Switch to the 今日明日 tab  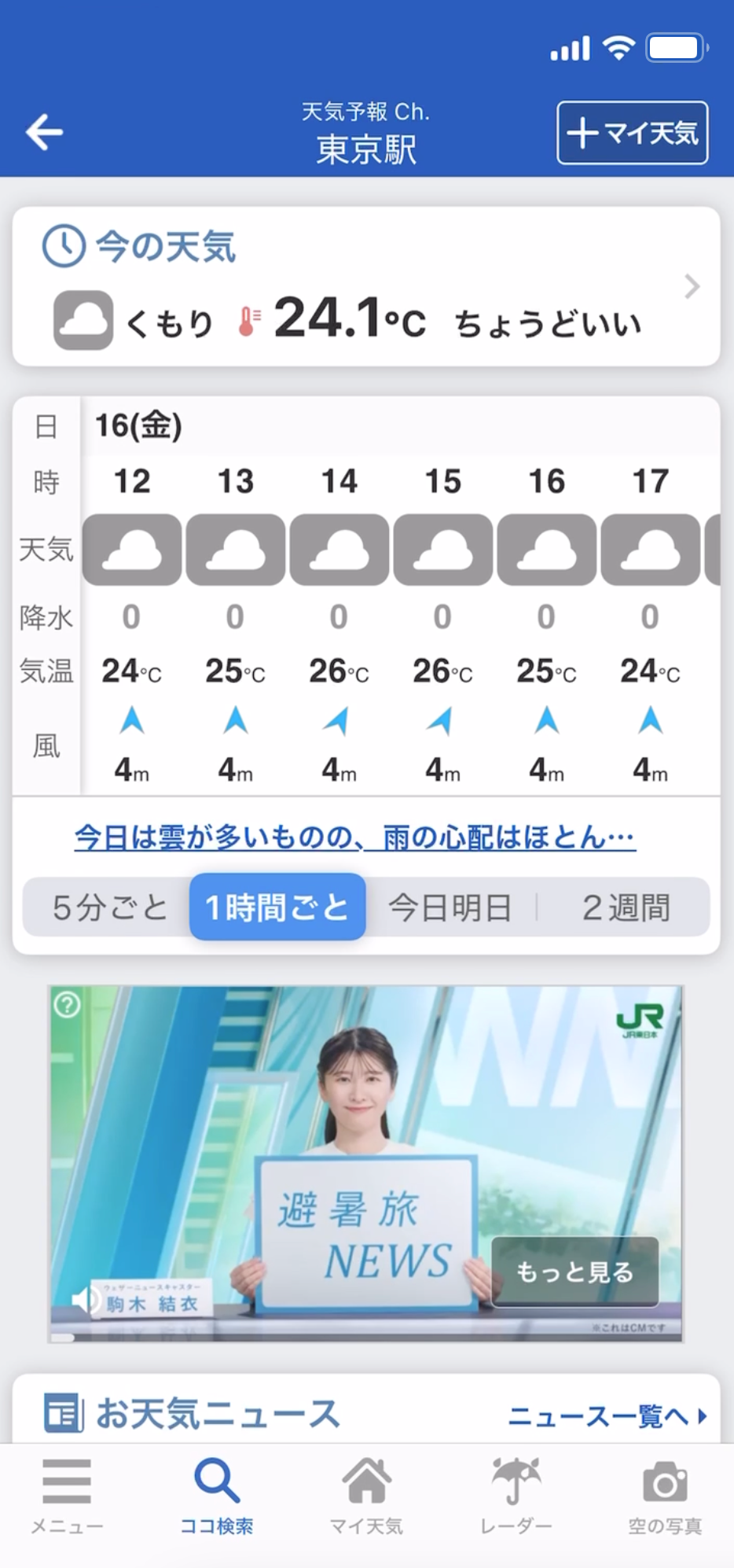click(450, 907)
